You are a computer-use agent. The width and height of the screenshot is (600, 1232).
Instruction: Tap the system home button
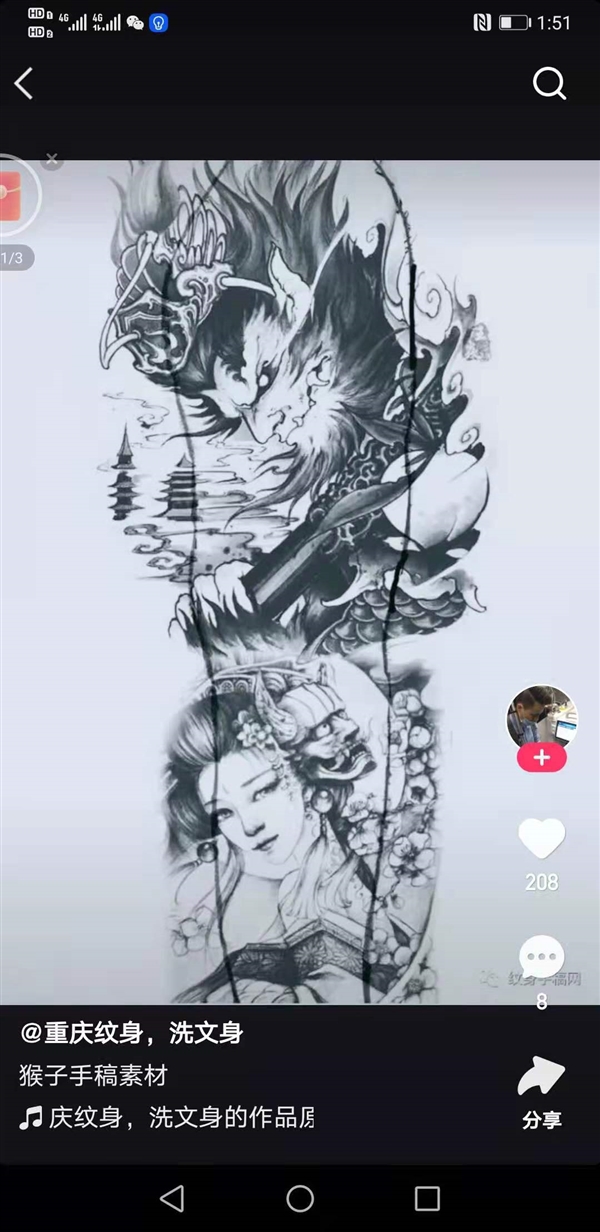300,1198
